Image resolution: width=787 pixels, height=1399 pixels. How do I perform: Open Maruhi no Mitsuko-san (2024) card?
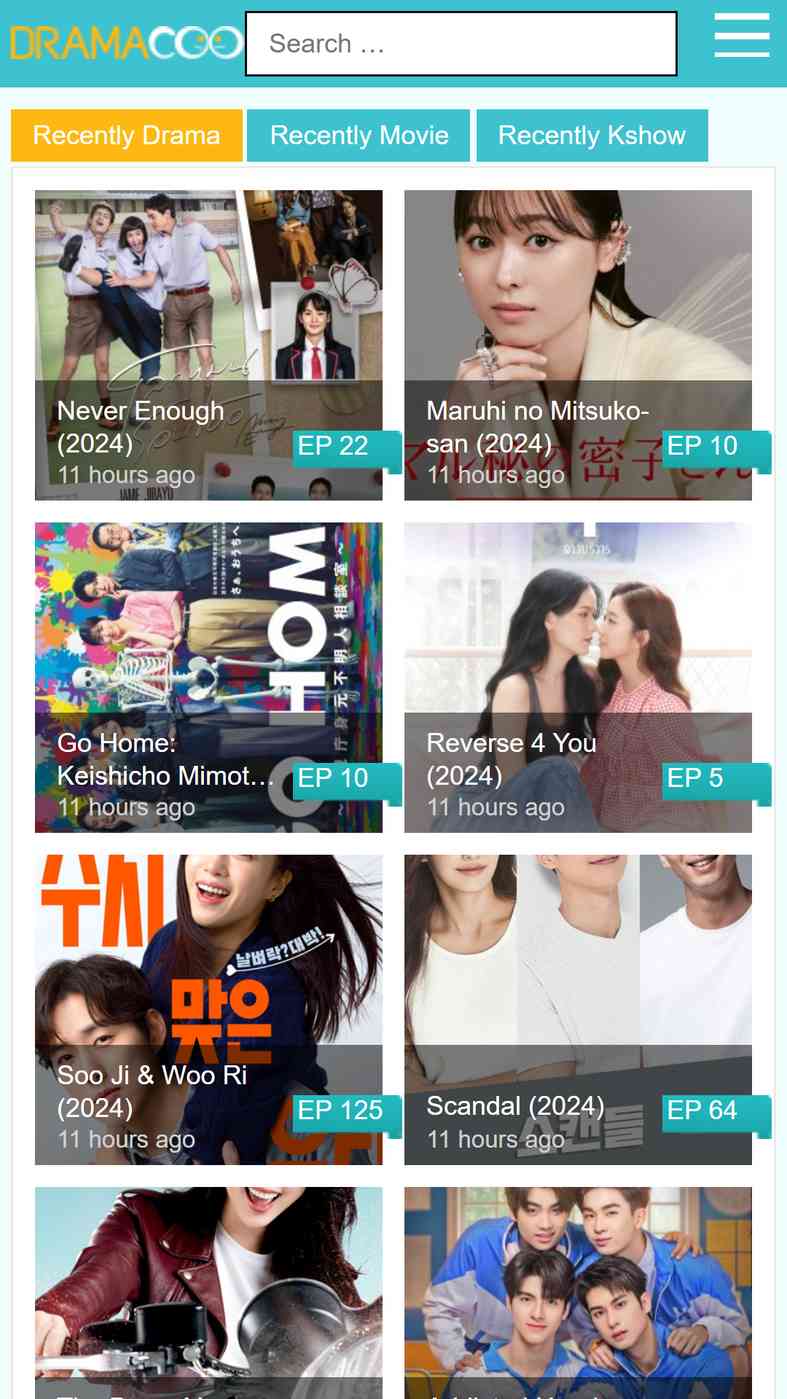pos(578,345)
